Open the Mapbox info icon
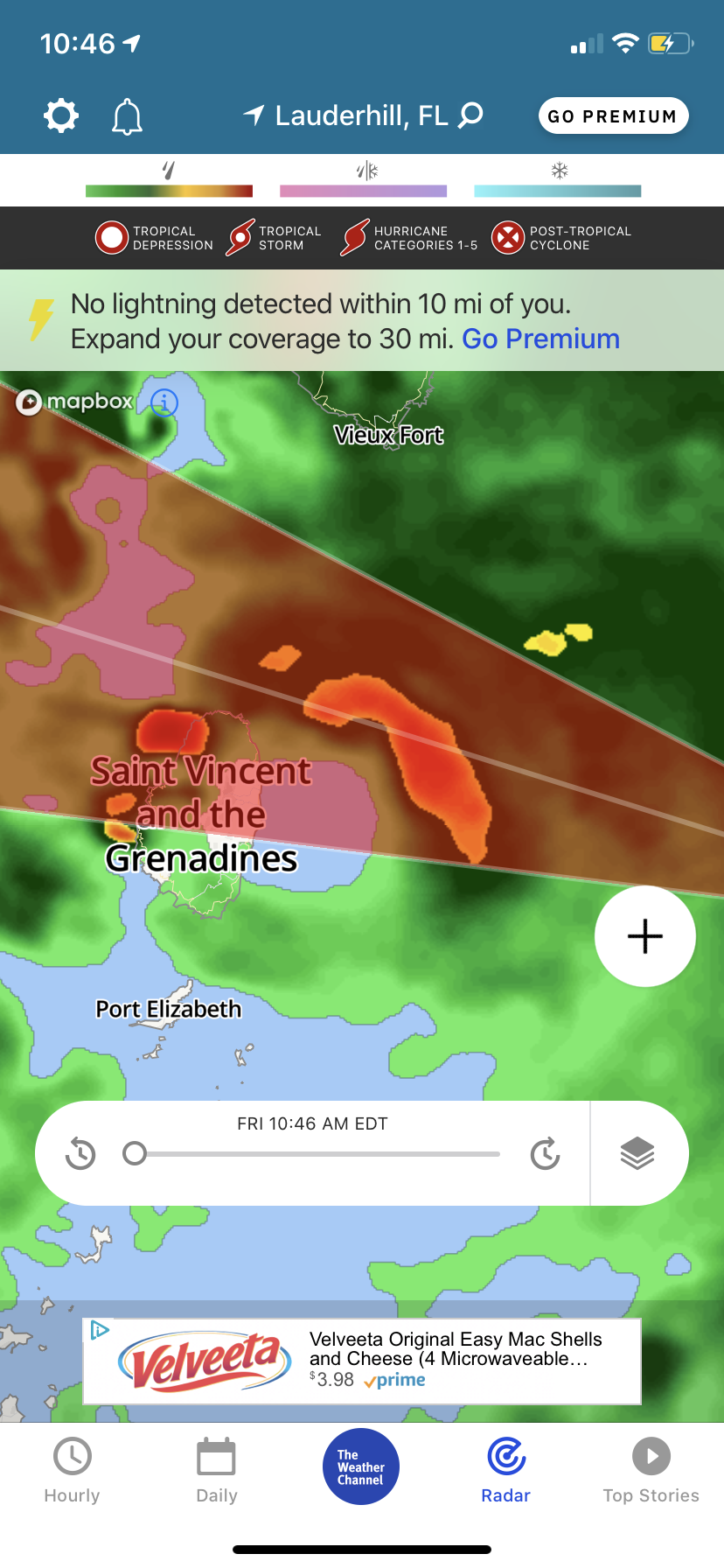This screenshot has width=724, height=1568. coord(164,402)
